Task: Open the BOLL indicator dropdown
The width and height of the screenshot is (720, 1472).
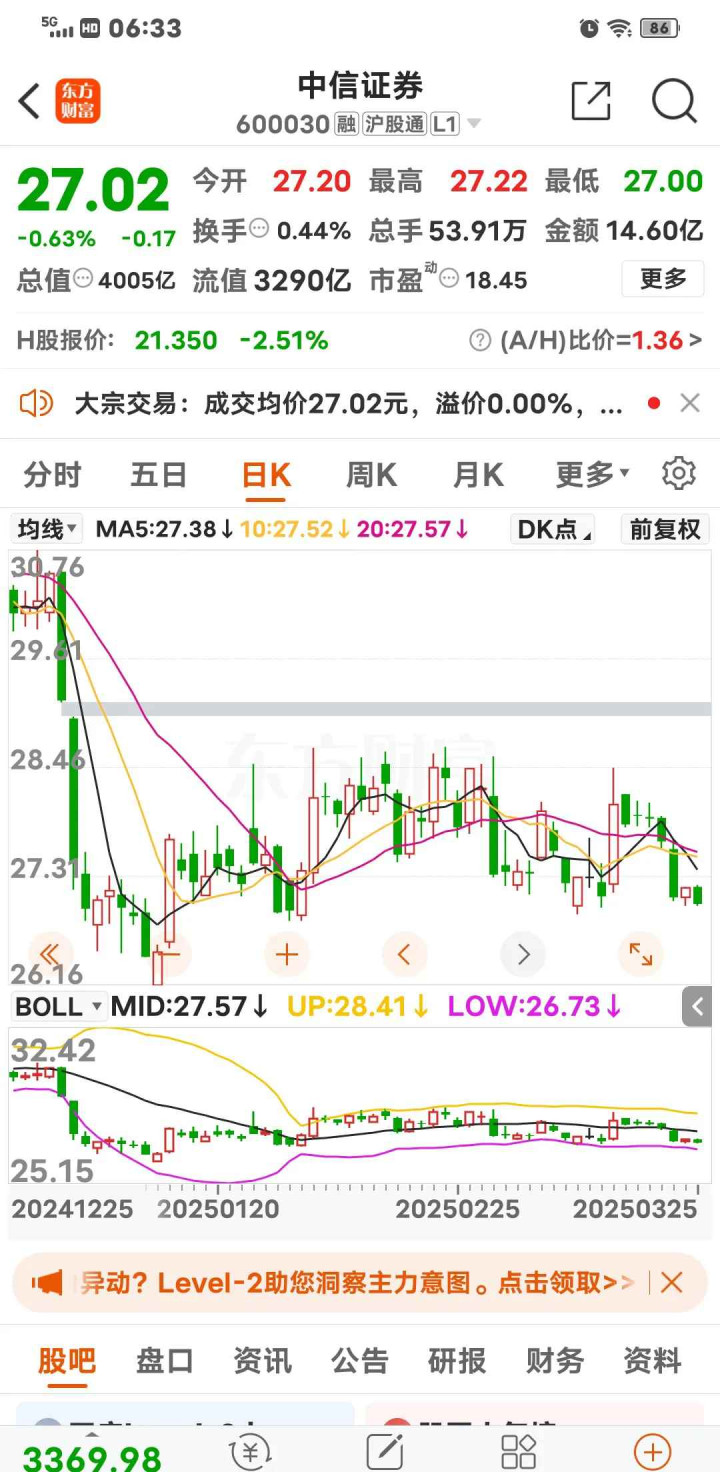Action: click(59, 1006)
